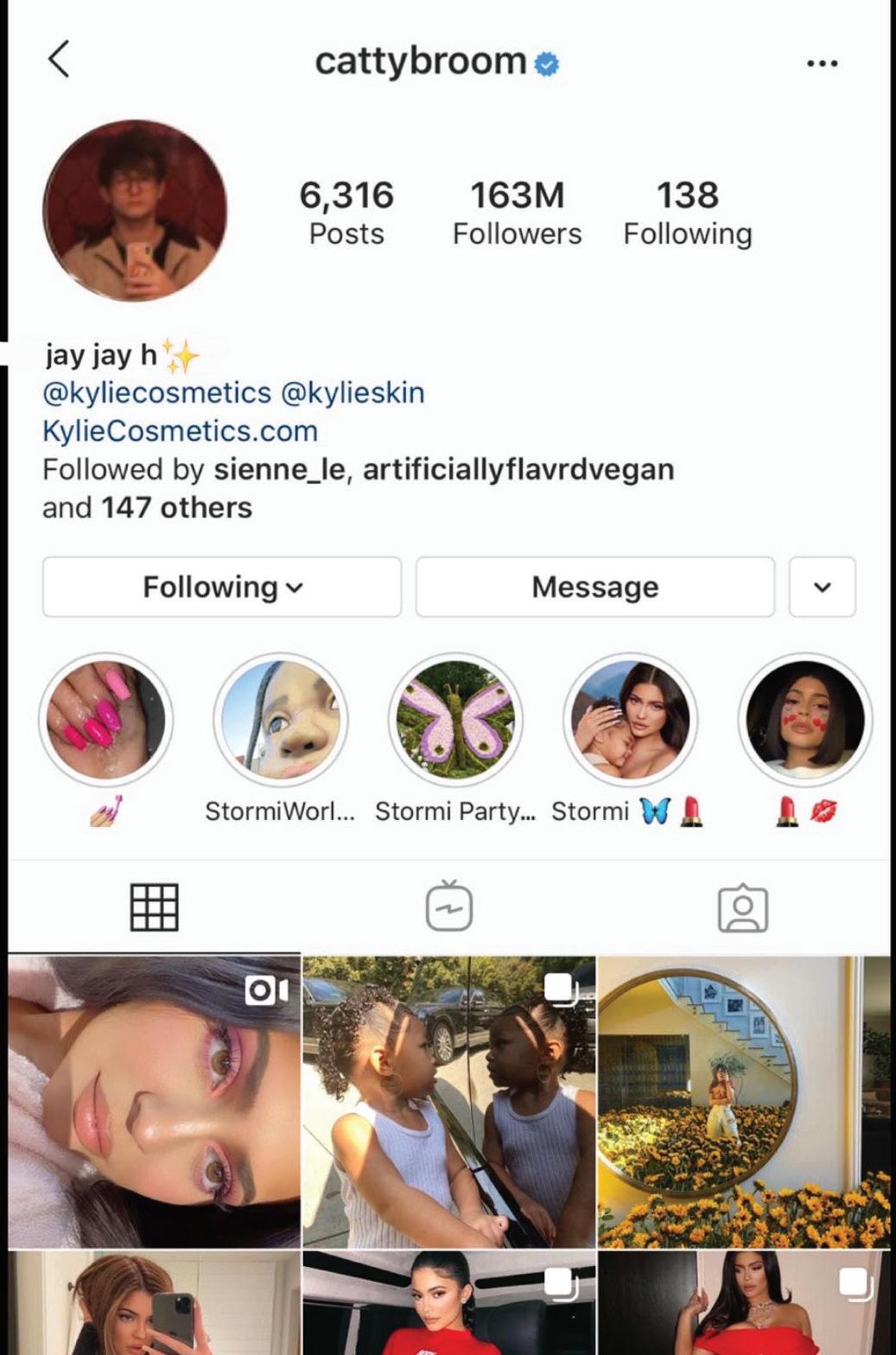Visit the KylieCosmetics.com website link

click(180, 430)
